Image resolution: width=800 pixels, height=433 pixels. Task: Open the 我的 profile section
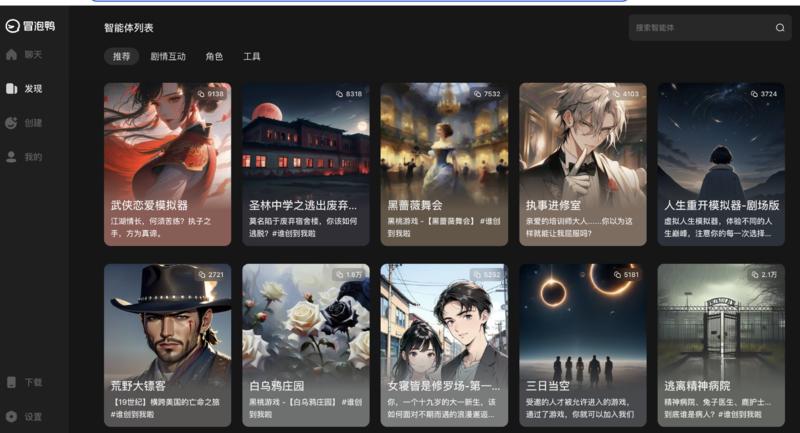coord(24,157)
